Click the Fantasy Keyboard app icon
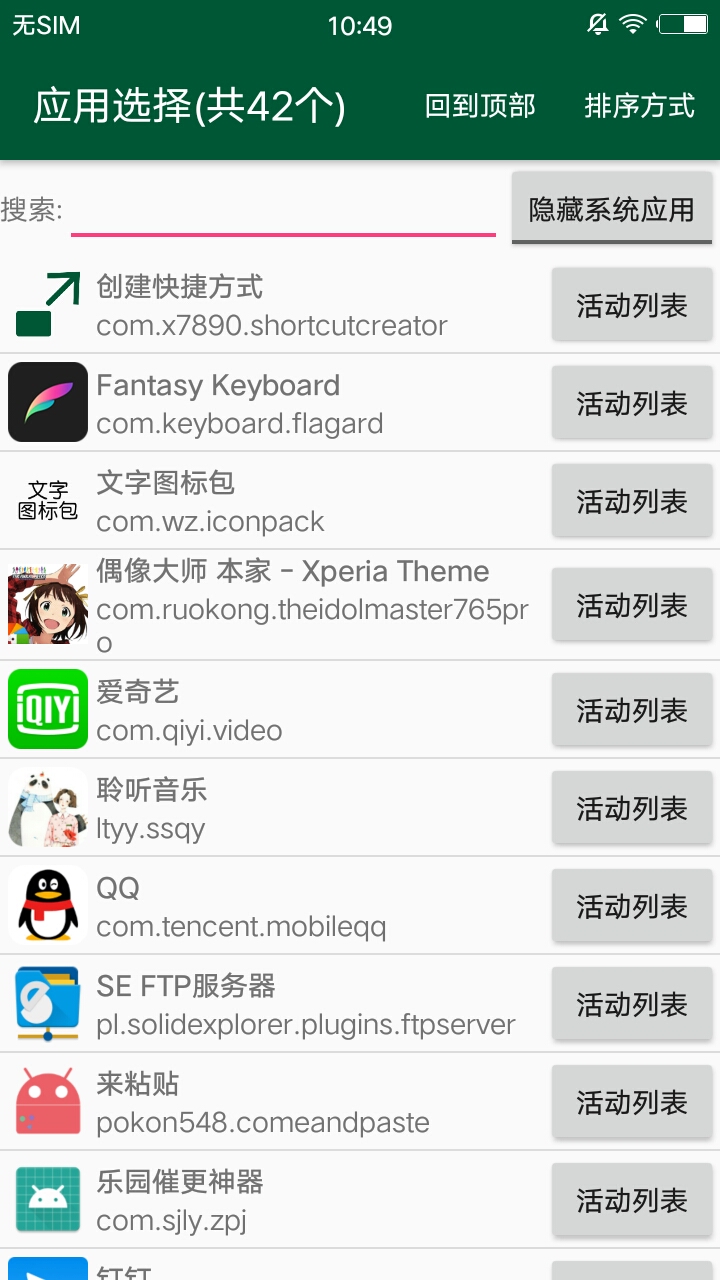 pyautogui.click(x=47, y=402)
